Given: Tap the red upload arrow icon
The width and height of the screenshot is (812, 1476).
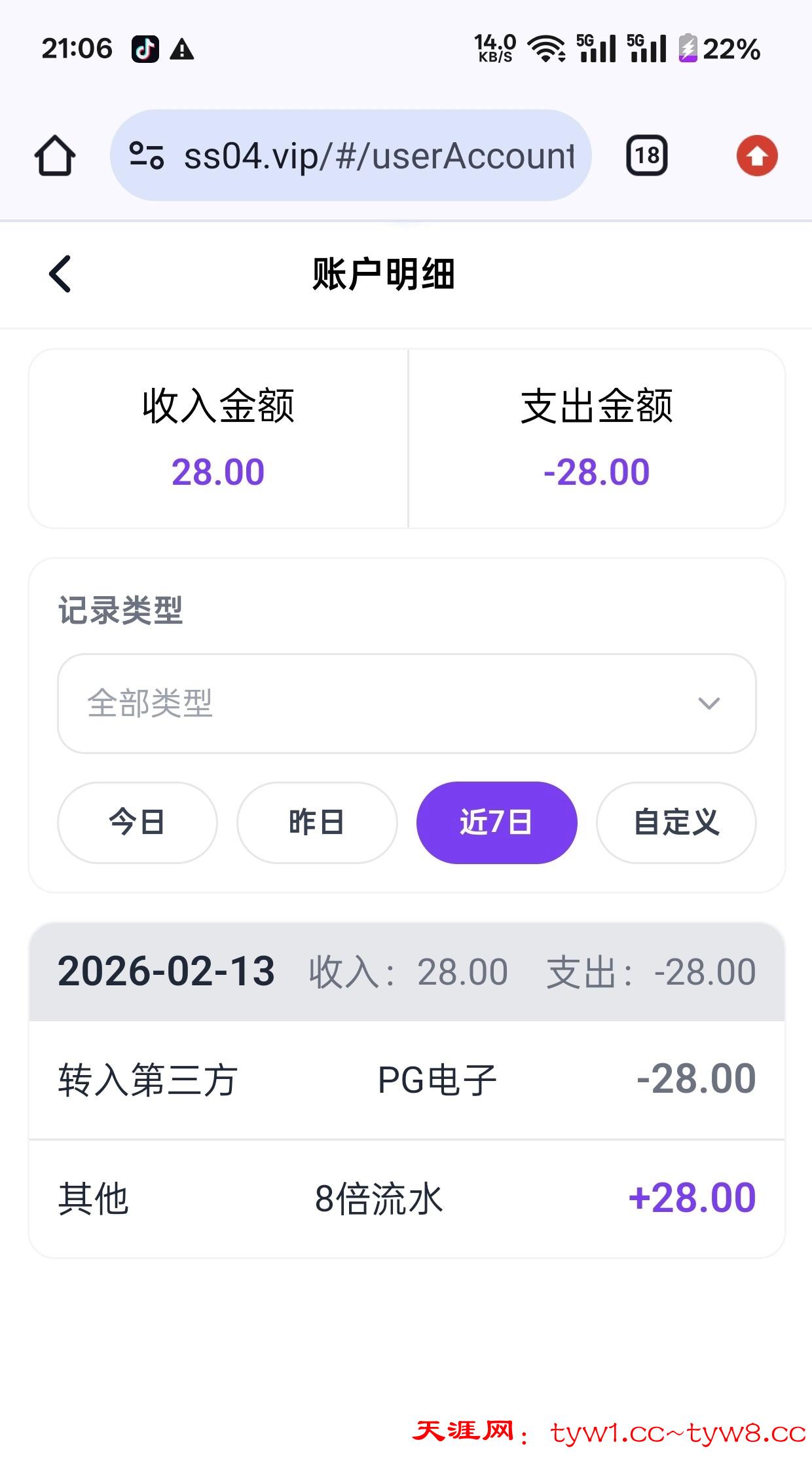Looking at the screenshot, I should point(757,156).
